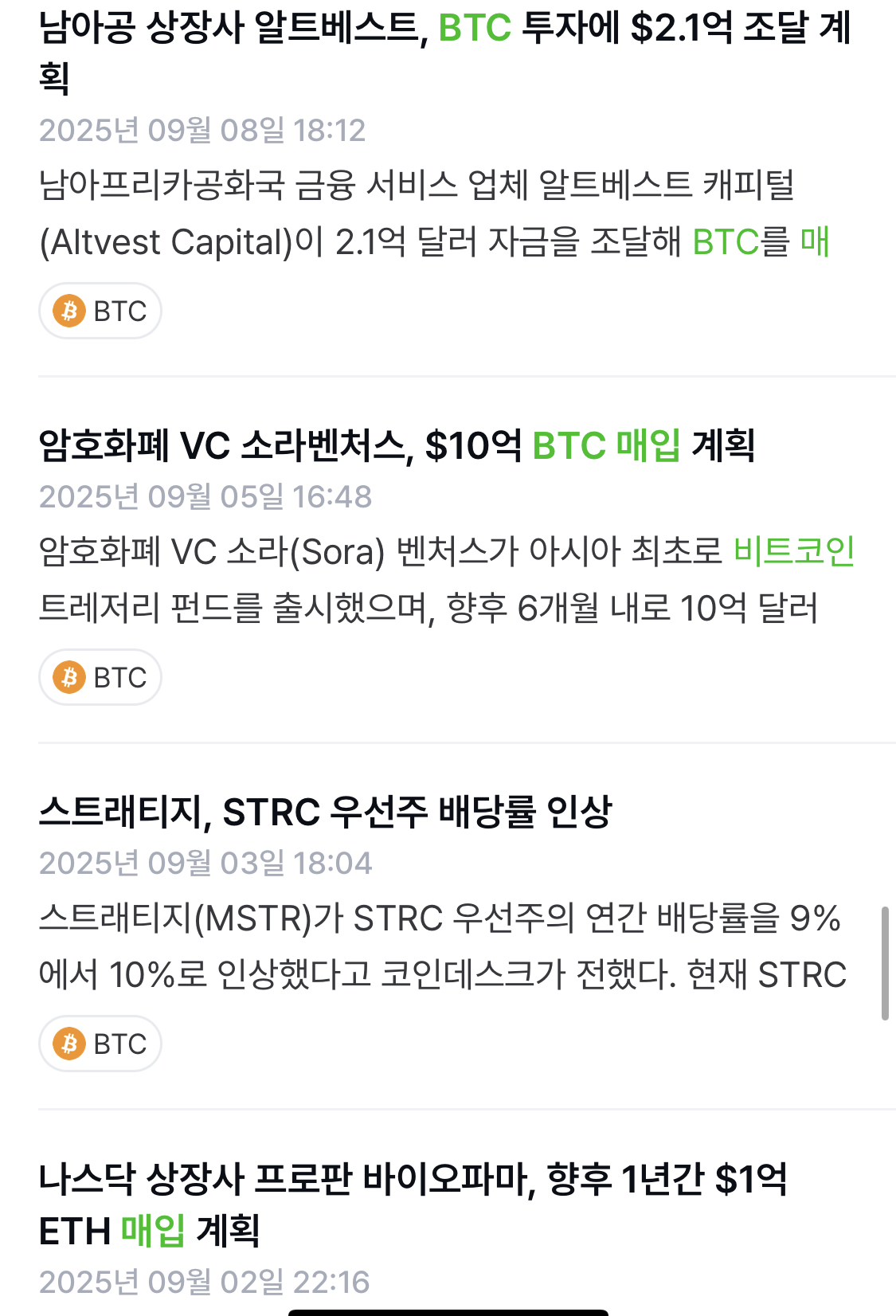Tap BTC chip under the STRC article
The height and width of the screenshot is (1316, 896).
100,1044
